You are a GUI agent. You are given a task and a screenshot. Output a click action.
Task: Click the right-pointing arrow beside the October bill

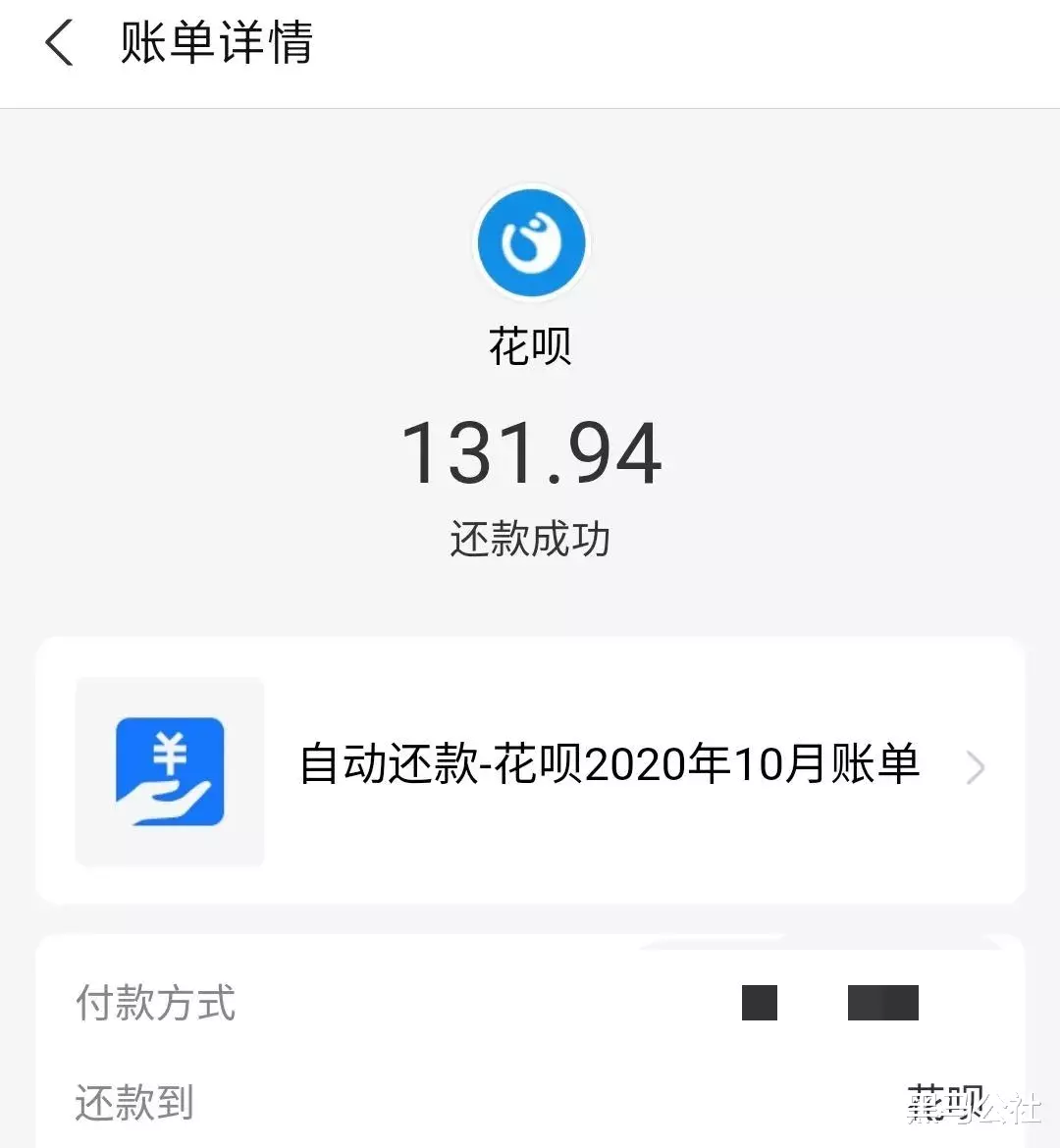point(975,768)
